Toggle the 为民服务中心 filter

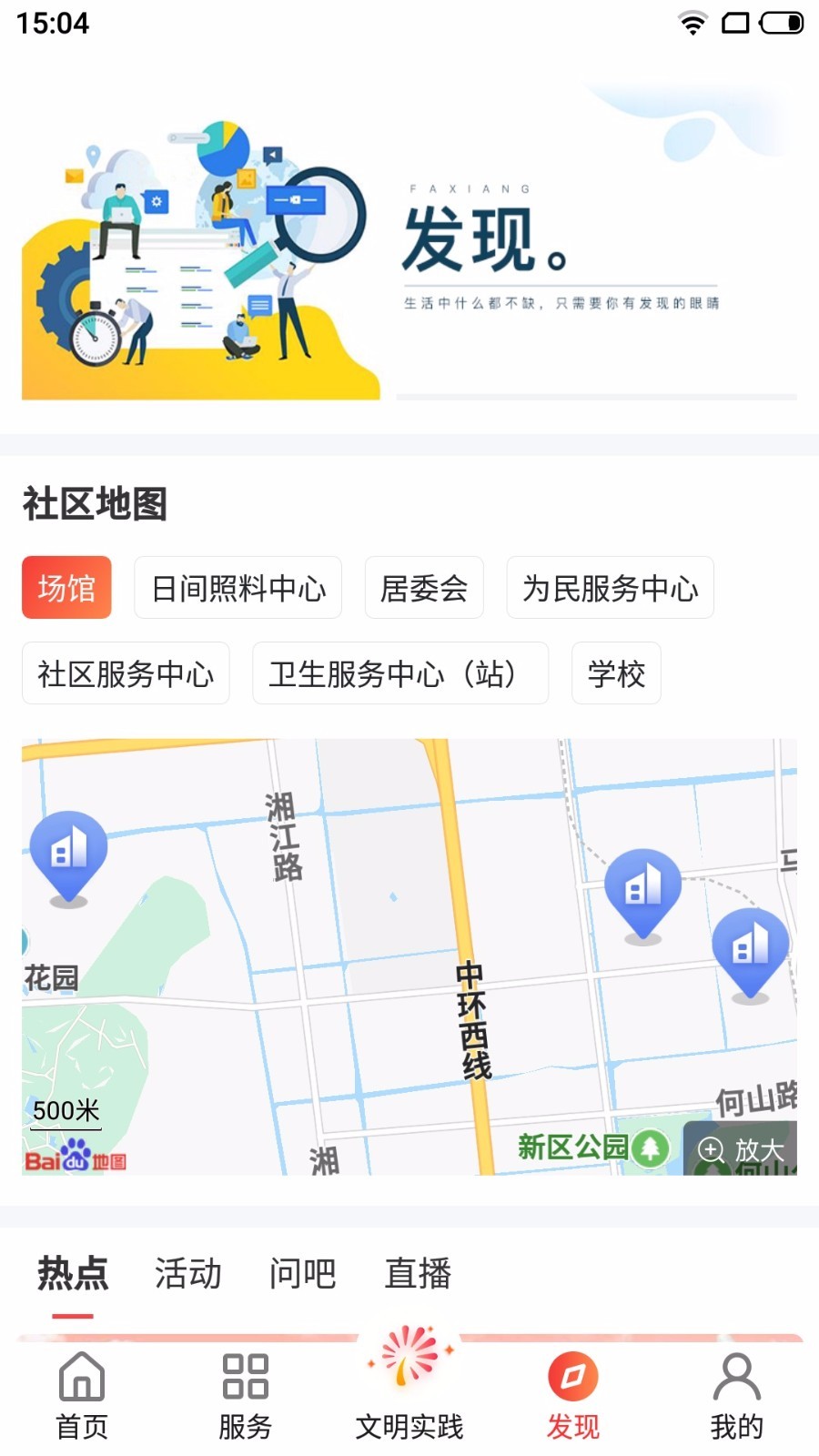611,589
